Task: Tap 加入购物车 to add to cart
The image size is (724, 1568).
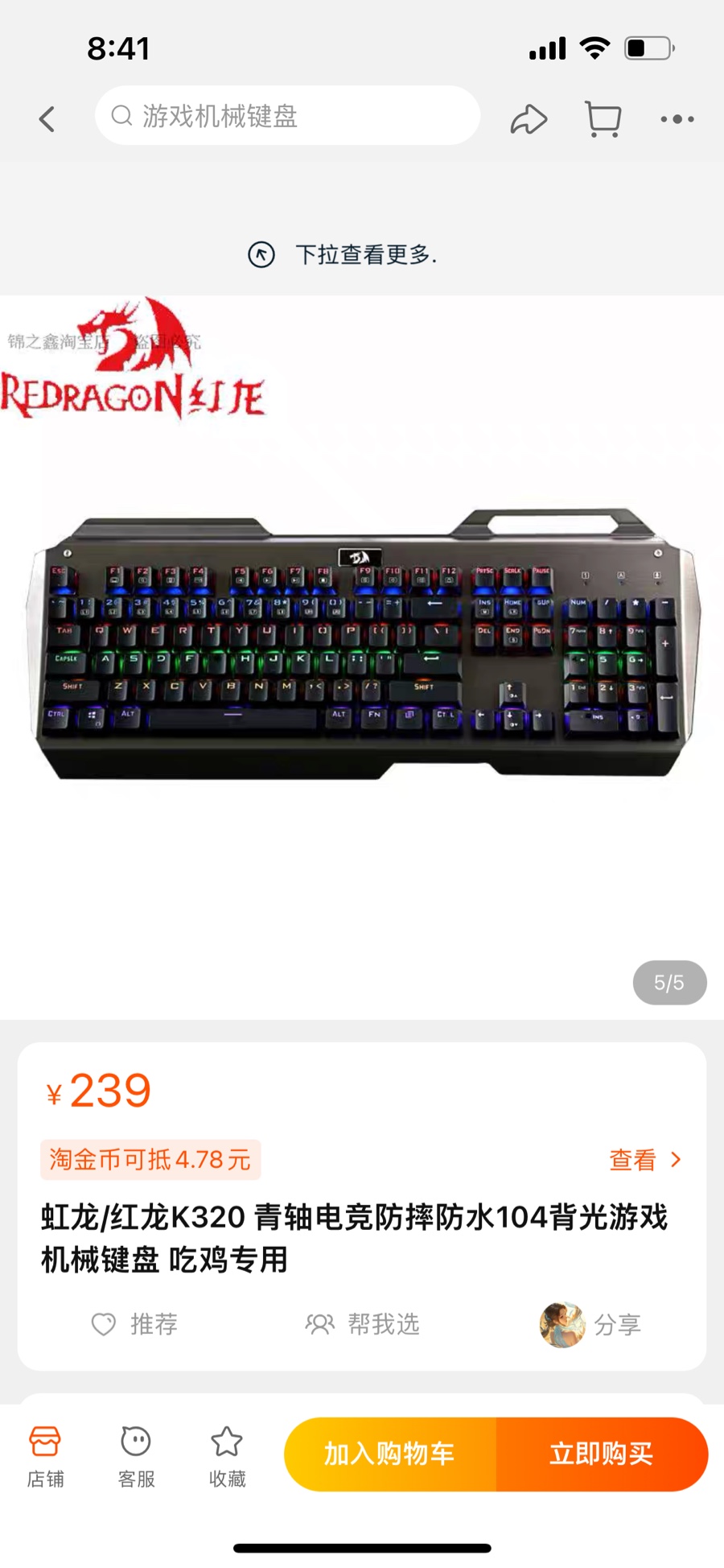Action: [390, 1454]
